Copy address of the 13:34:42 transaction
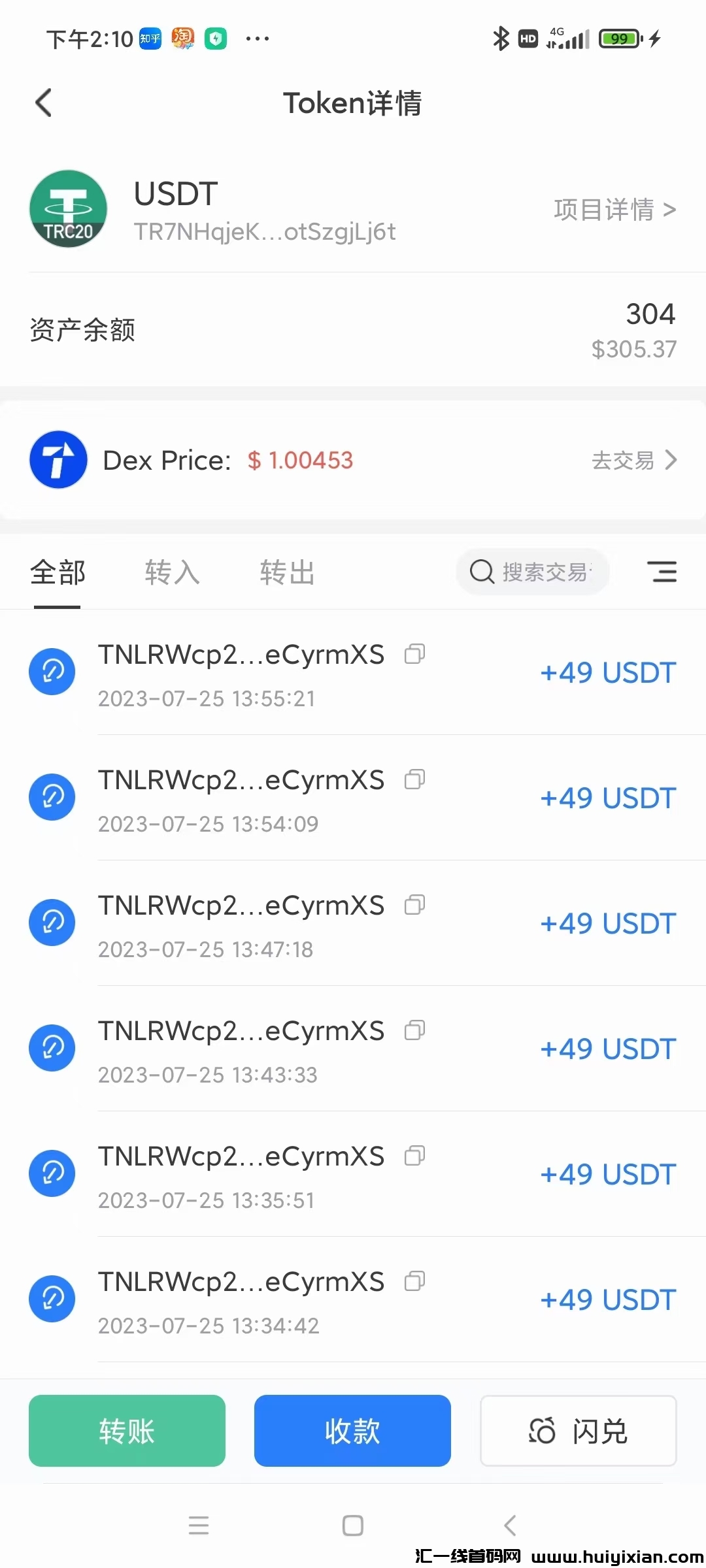This screenshot has width=706, height=1568. [x=414, y=1281]
